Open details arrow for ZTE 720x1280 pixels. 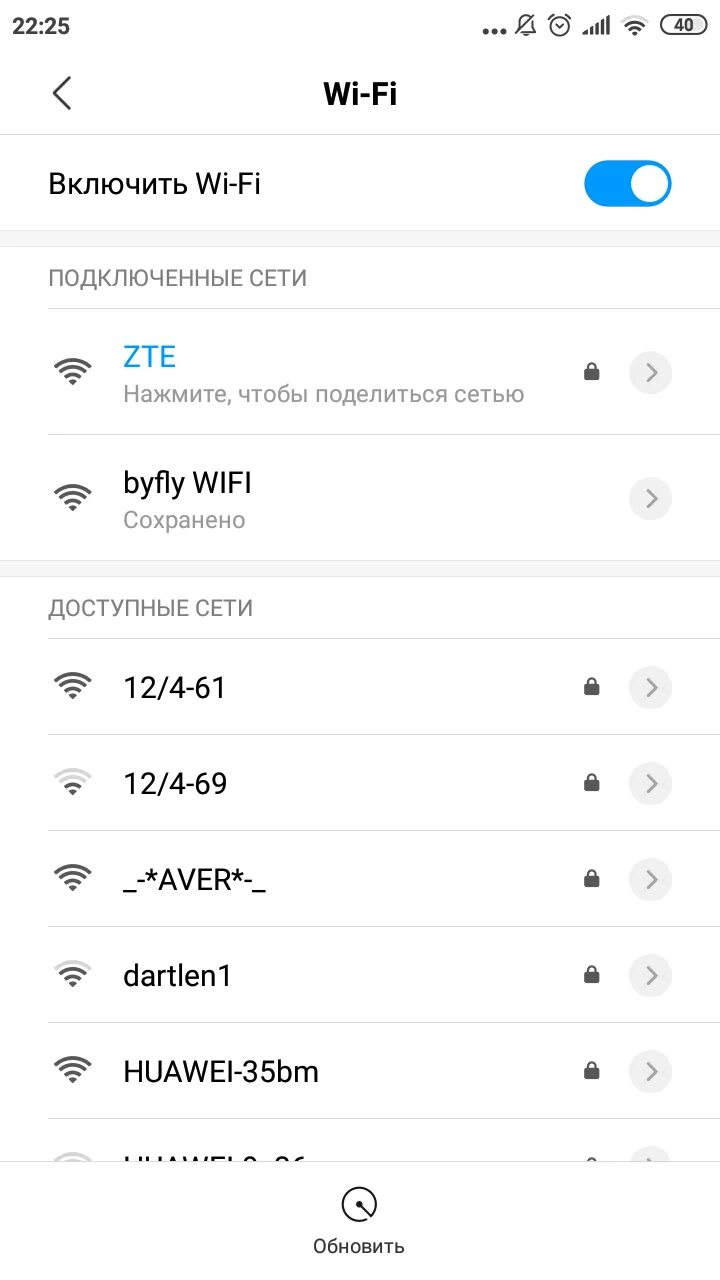[651, 373]
